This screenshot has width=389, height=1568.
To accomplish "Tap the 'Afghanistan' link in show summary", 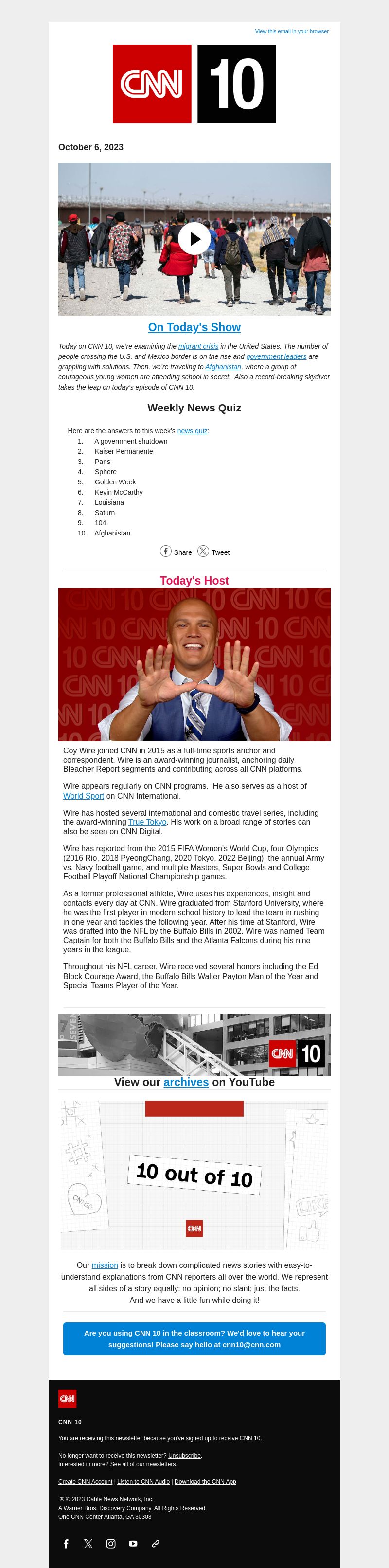I will 223,367.
